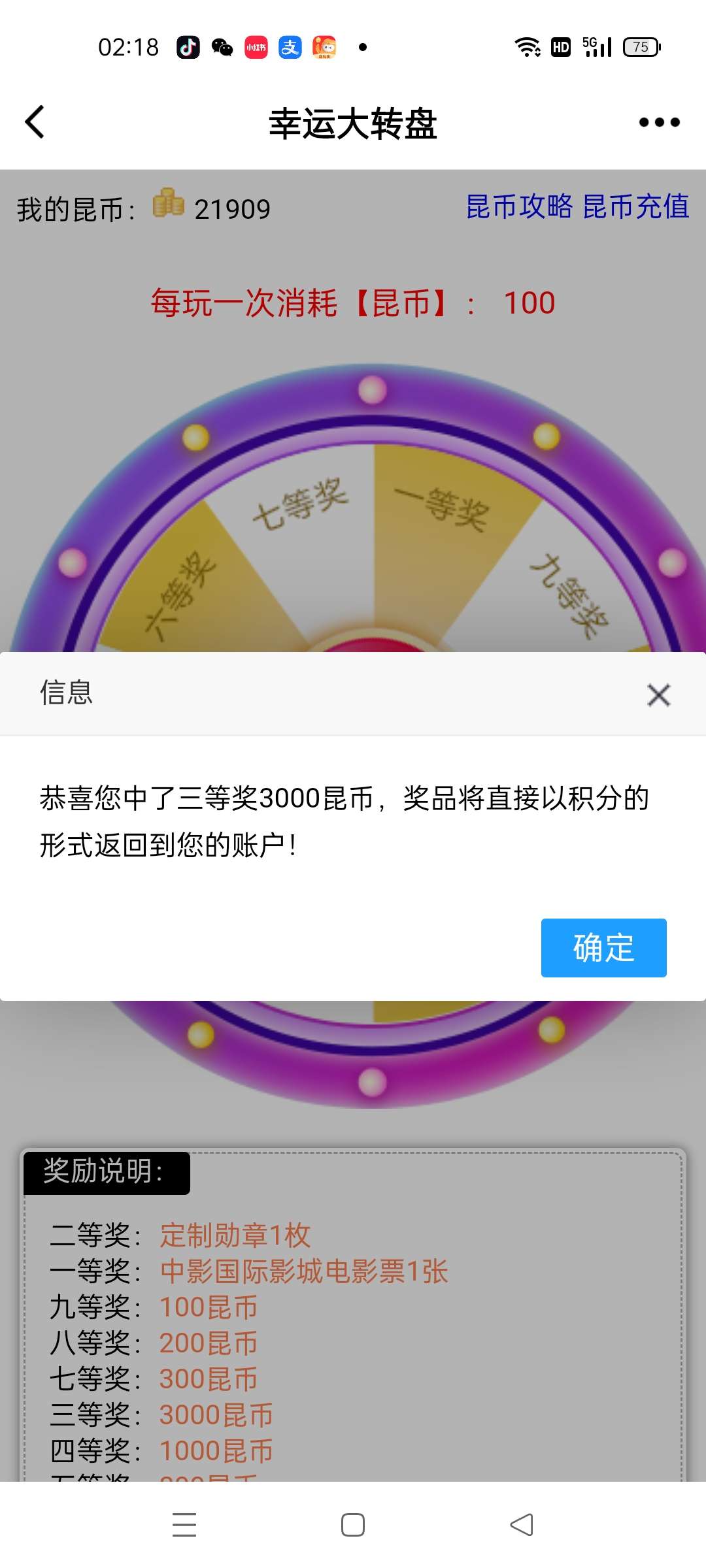Open system recent apps menu
Screen dimensions: 706x1568
point(184,1525)
